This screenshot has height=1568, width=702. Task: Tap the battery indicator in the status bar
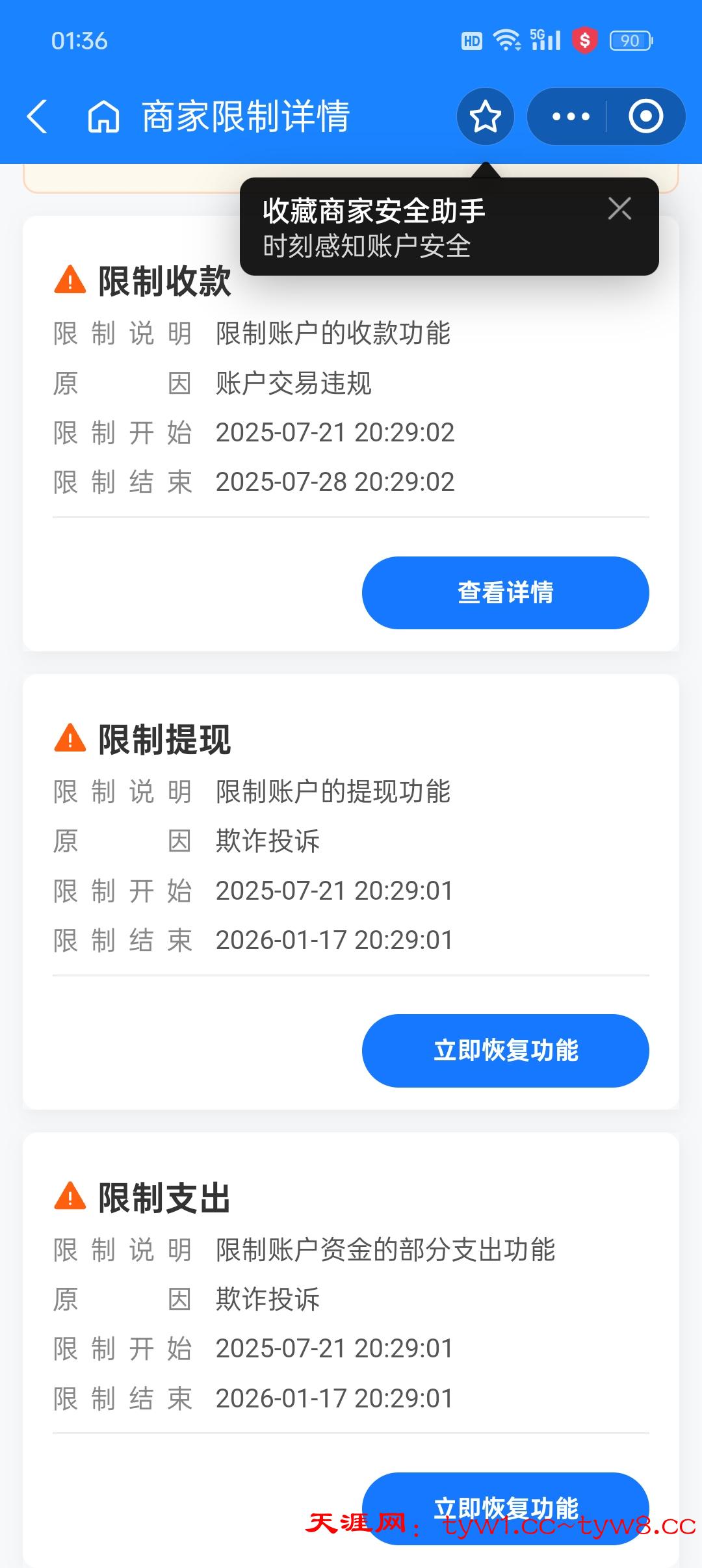point(629,40)
